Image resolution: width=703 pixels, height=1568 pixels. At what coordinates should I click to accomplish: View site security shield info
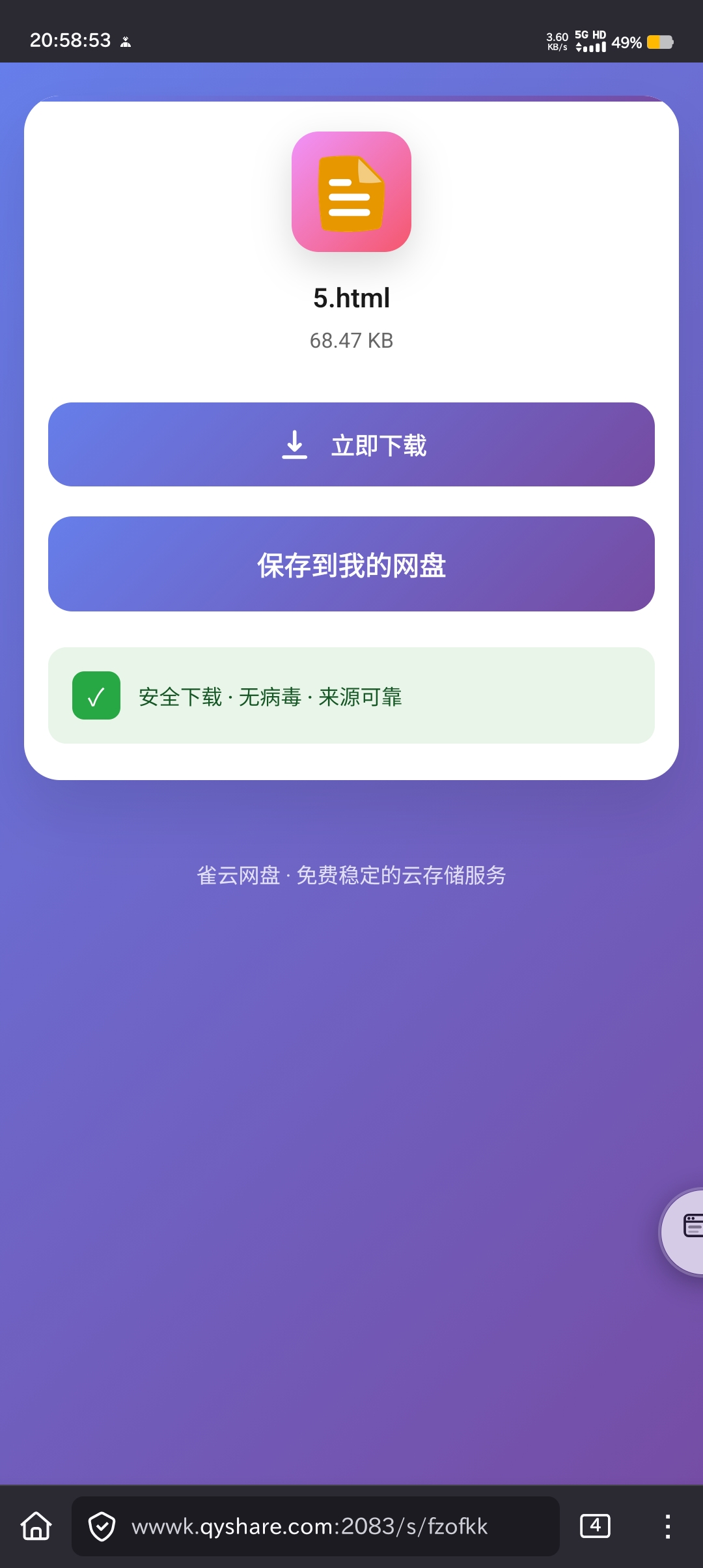(102, 1526)
